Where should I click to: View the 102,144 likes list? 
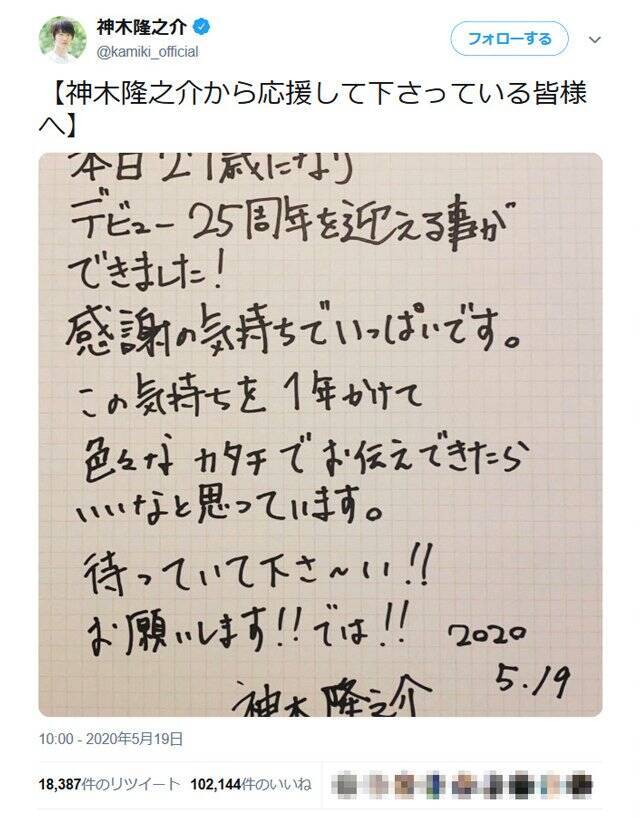pyautogui.click(x=251, y=784)
